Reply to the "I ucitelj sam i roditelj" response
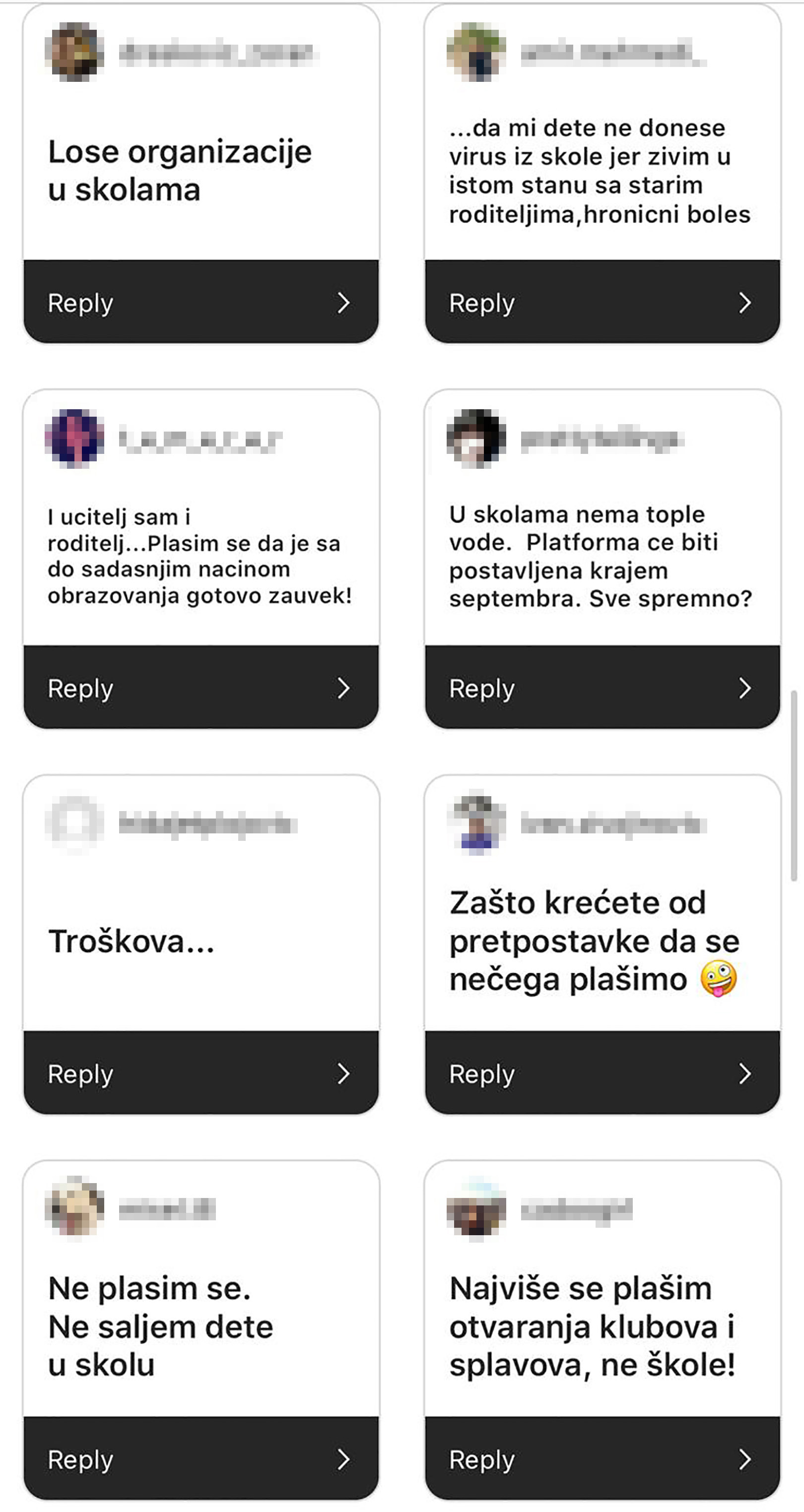This screenshot has width=804, height=1512. 201,688
